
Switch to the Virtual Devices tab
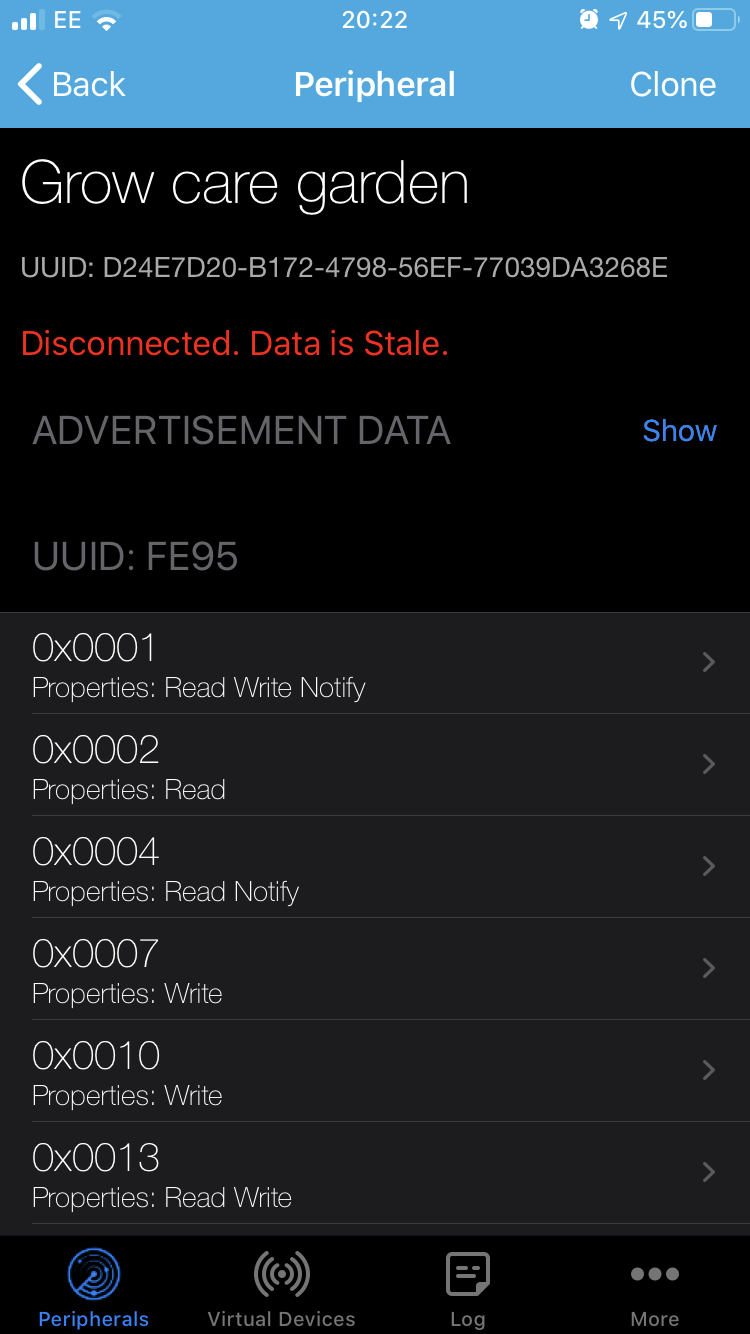[x=281, y=1288]
